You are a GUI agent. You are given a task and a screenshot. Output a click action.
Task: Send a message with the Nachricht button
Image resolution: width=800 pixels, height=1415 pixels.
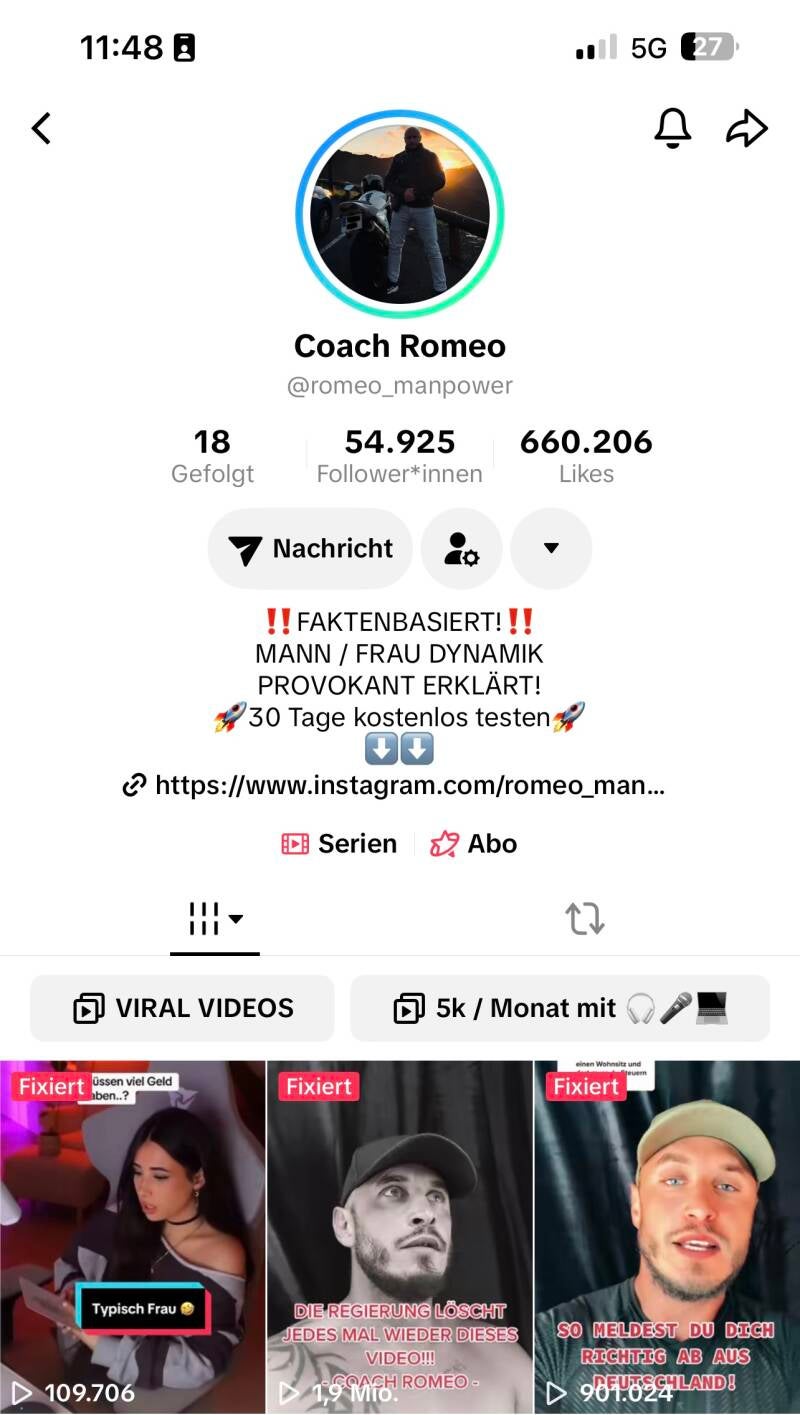(x=310, y=549)
